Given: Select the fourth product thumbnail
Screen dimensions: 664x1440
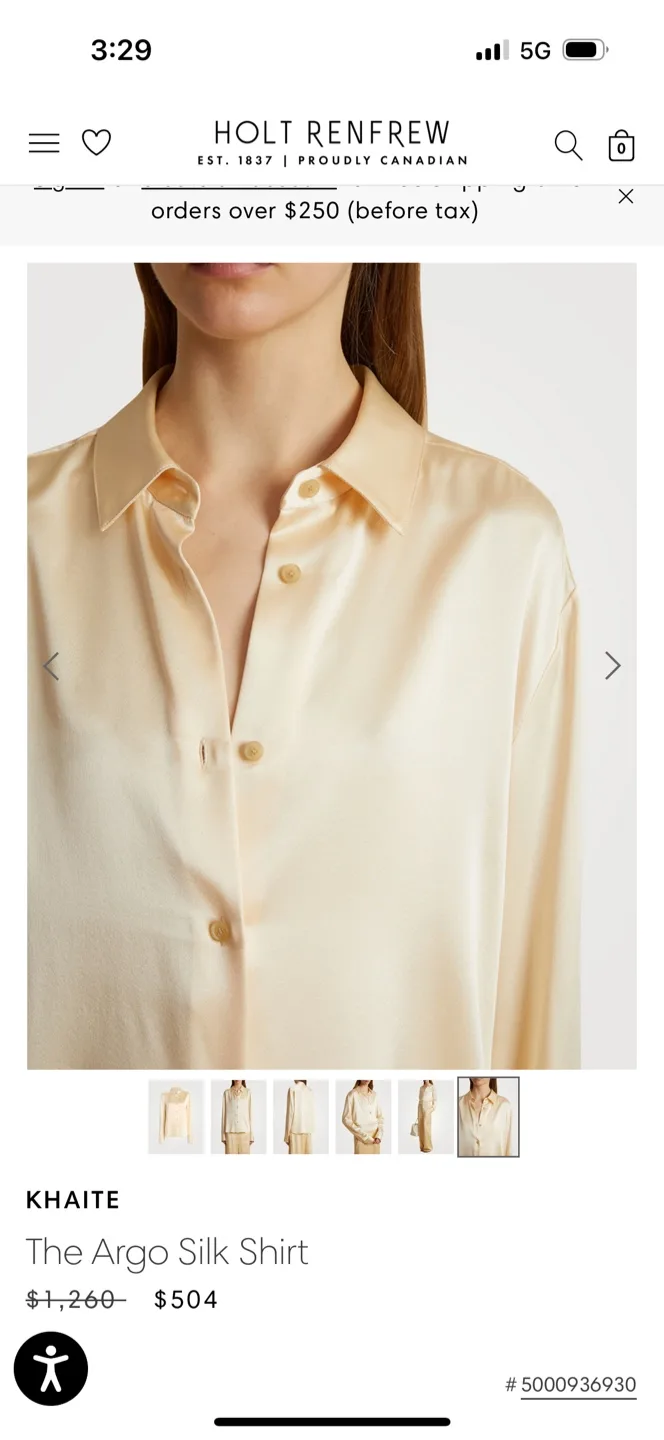Looking at the screenshot, I should click(363, 1117).
